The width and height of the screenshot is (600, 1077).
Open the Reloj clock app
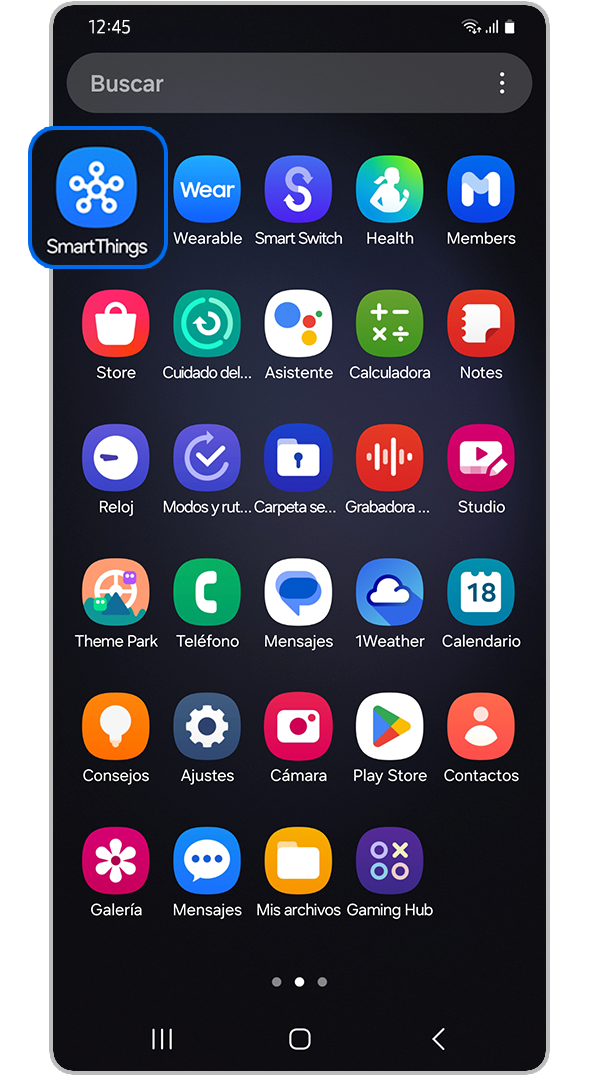[x=116, y=458]
